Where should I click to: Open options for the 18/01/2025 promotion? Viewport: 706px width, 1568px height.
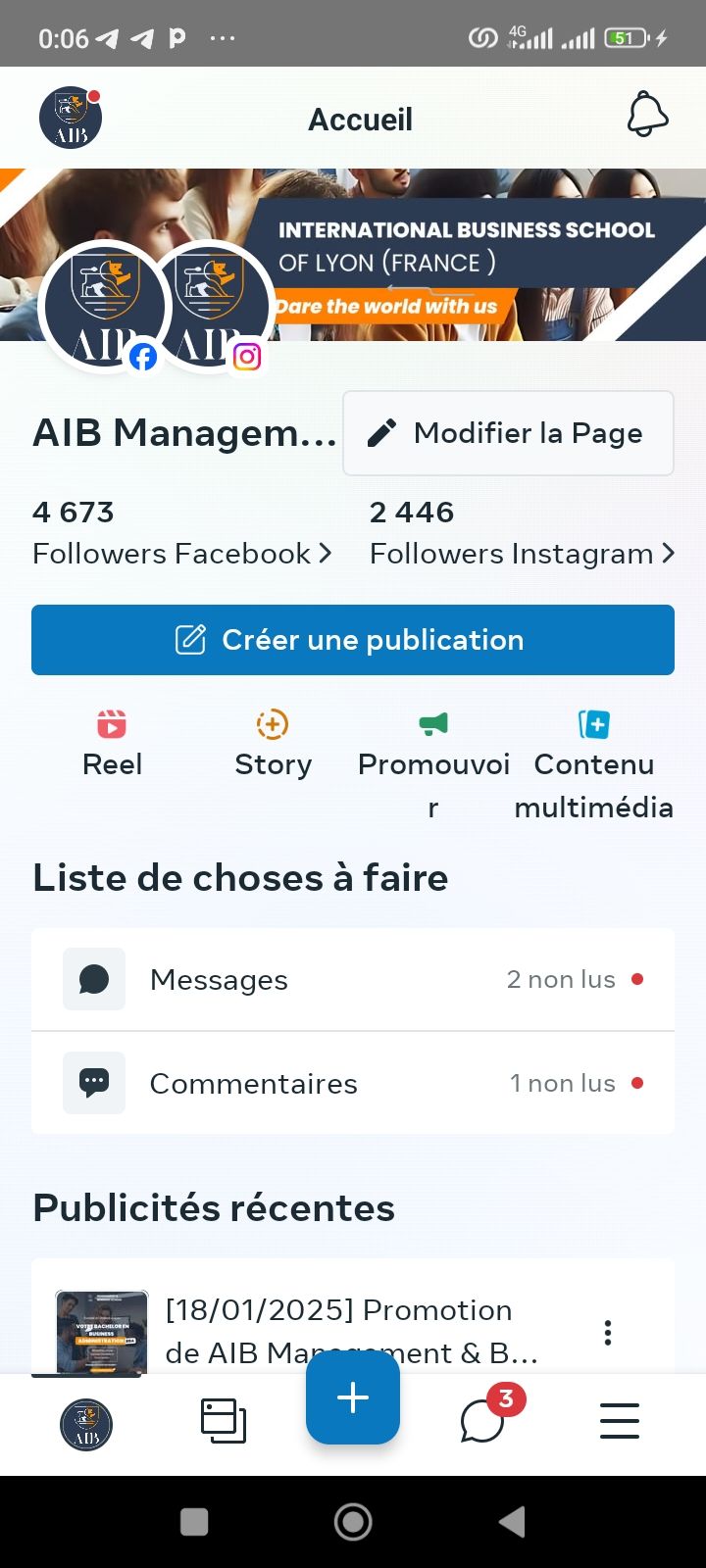point(608,1333)
